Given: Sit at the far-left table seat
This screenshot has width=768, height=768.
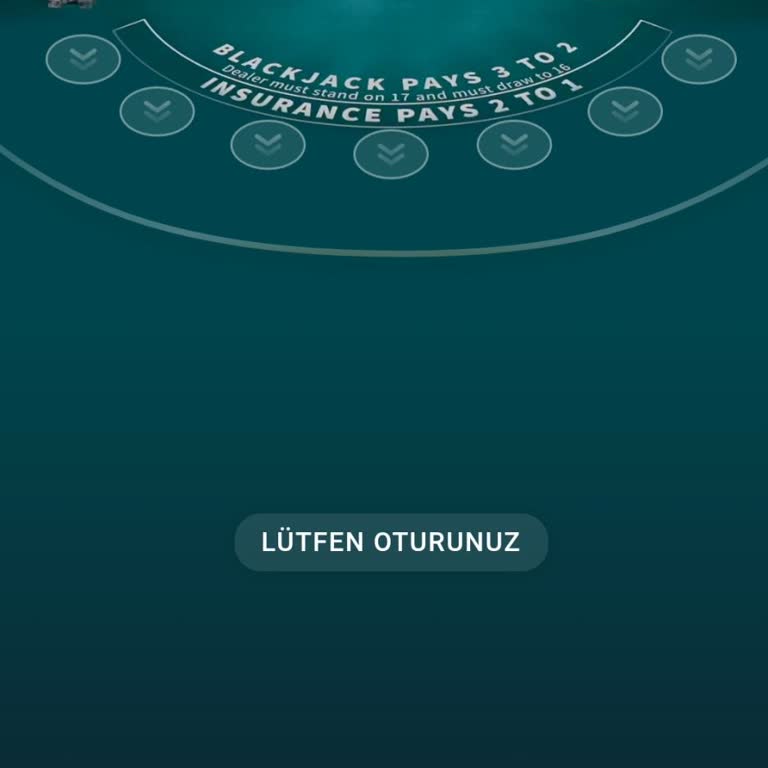Looking at the screenshot, I should (83, 59).
